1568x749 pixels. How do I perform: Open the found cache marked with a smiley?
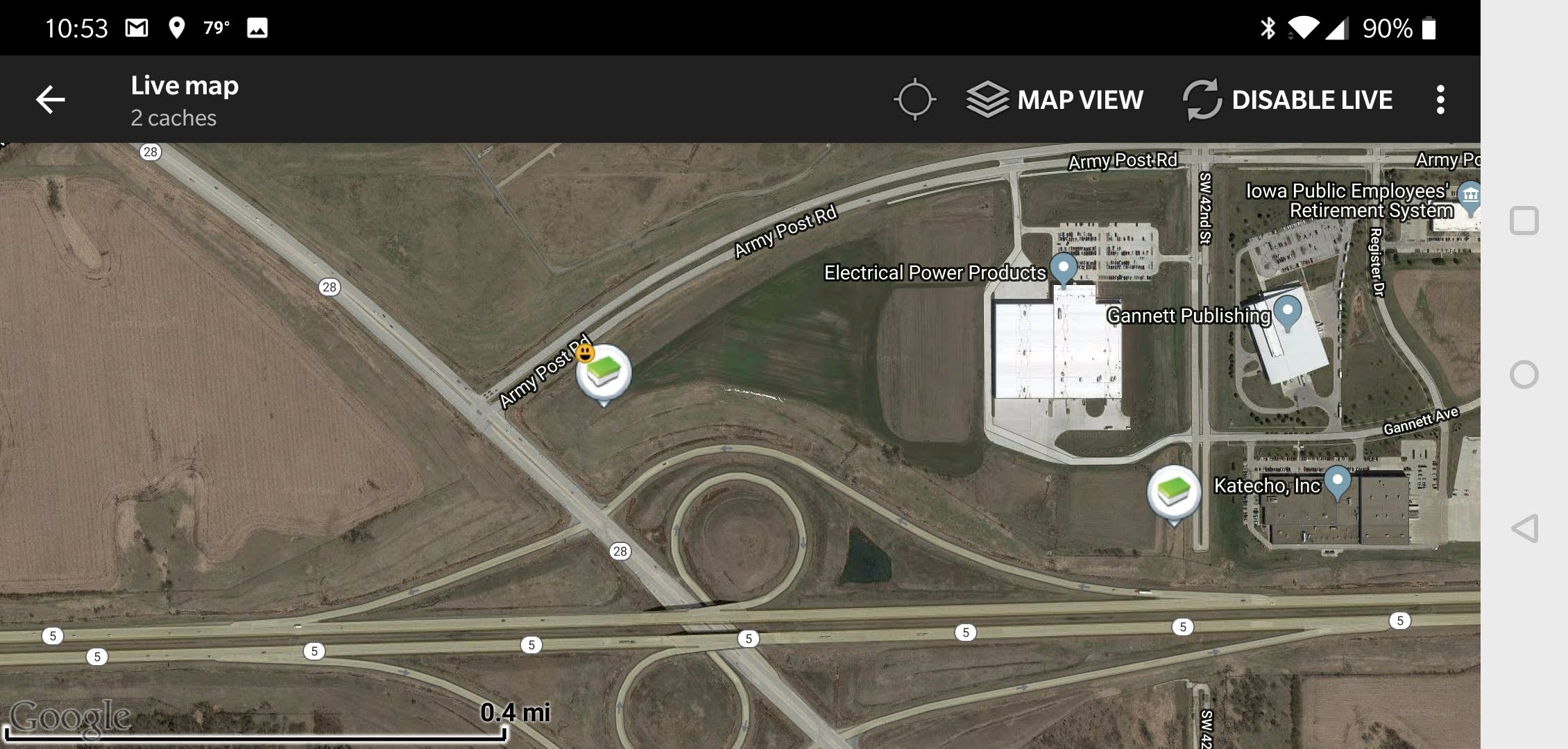click(603, 372)
